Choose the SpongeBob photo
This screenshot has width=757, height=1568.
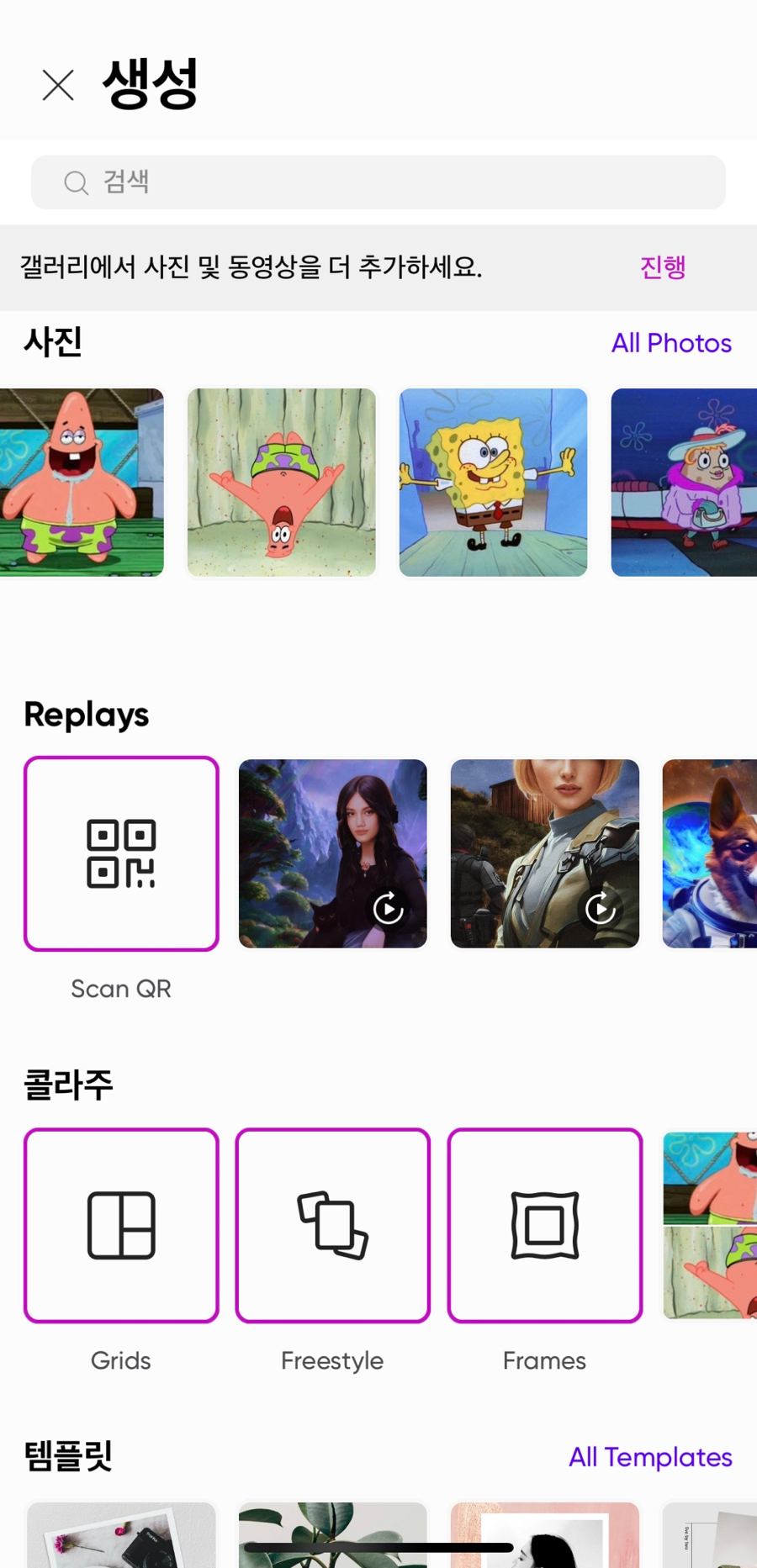point(494,483)
